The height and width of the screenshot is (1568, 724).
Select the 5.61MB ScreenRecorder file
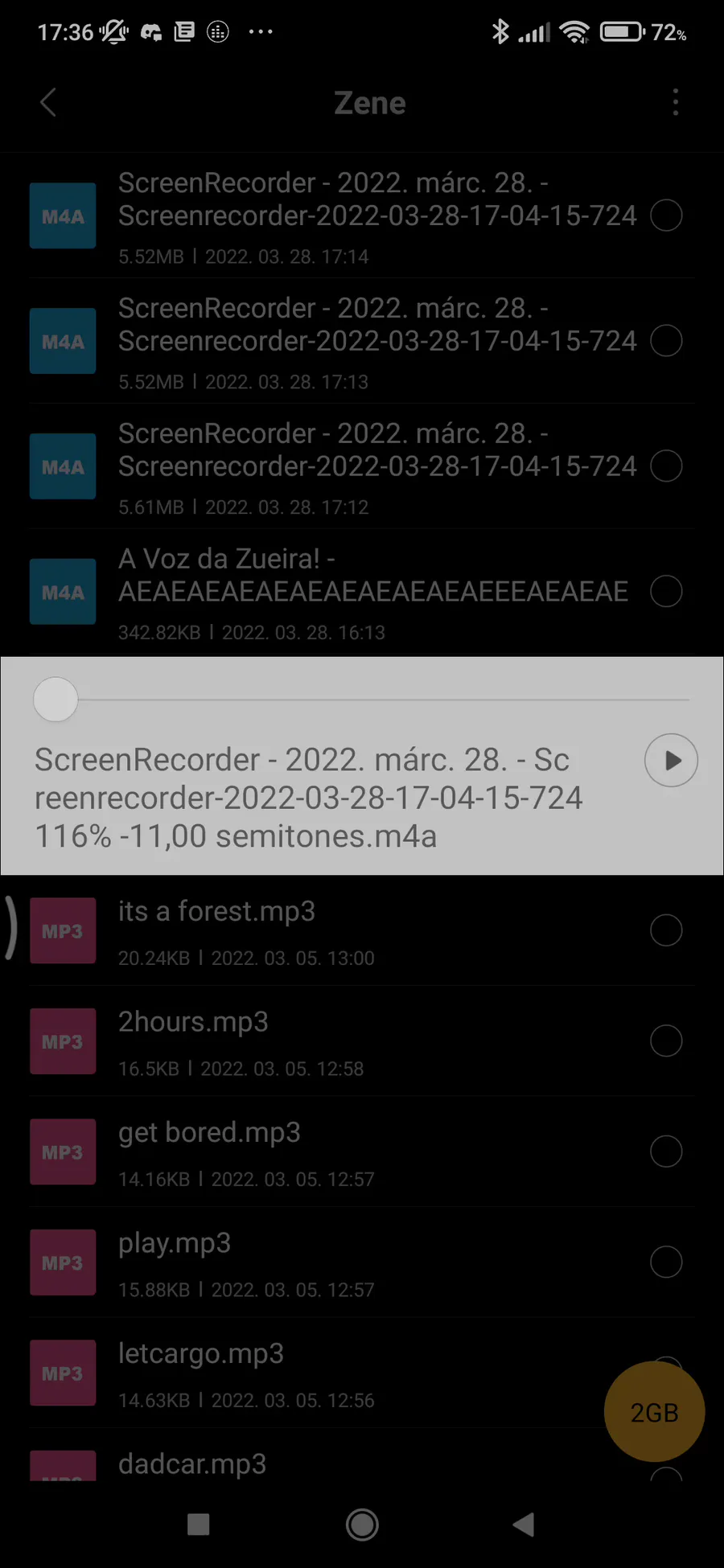click(666, 466)
